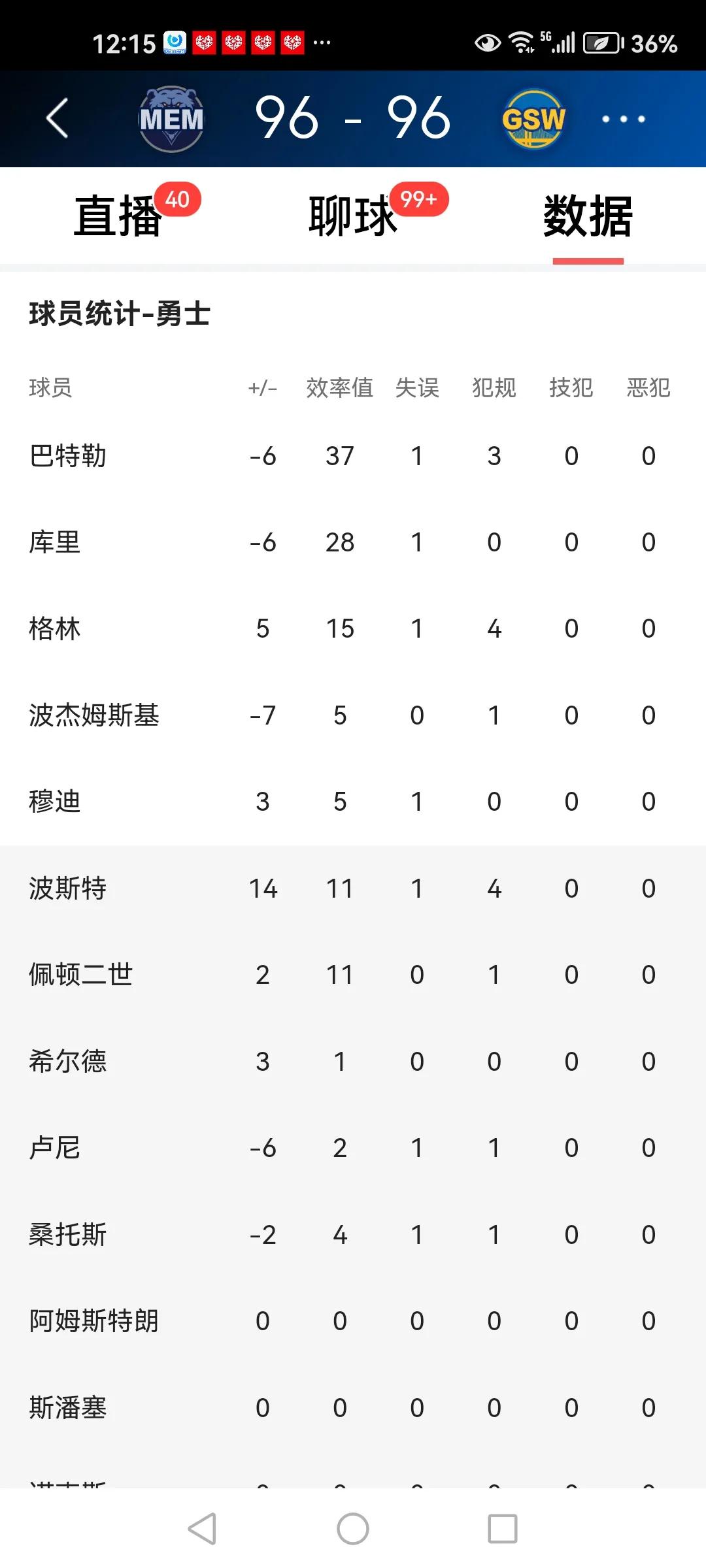Open the Grizzlies MEM team logo

point(172,119)
